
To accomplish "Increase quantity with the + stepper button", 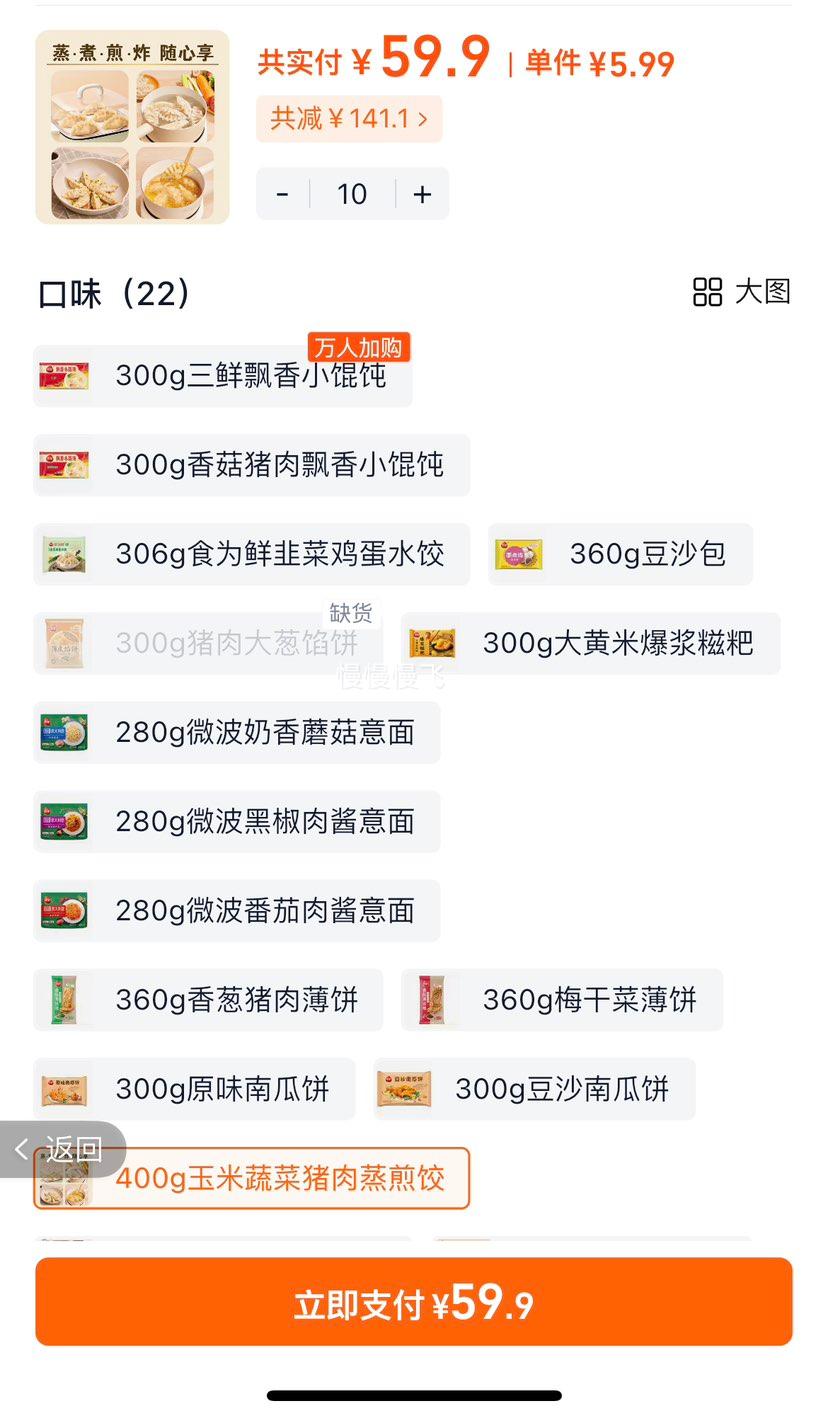I will (421, 194).
